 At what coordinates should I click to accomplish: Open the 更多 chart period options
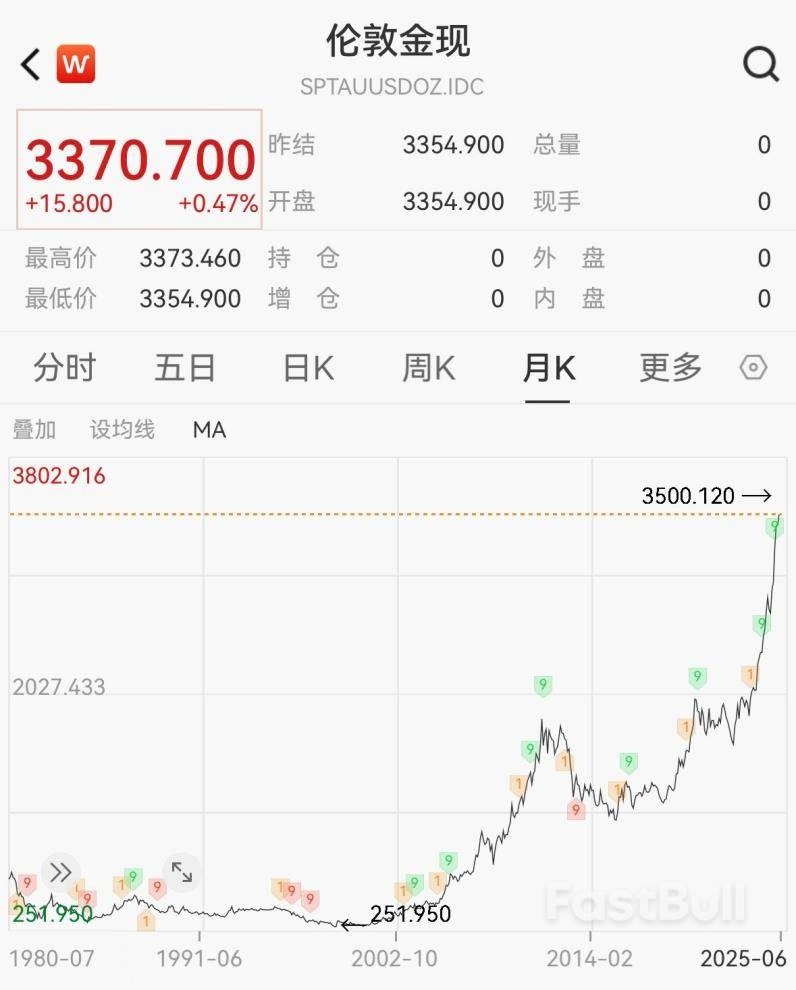[670, 368]
